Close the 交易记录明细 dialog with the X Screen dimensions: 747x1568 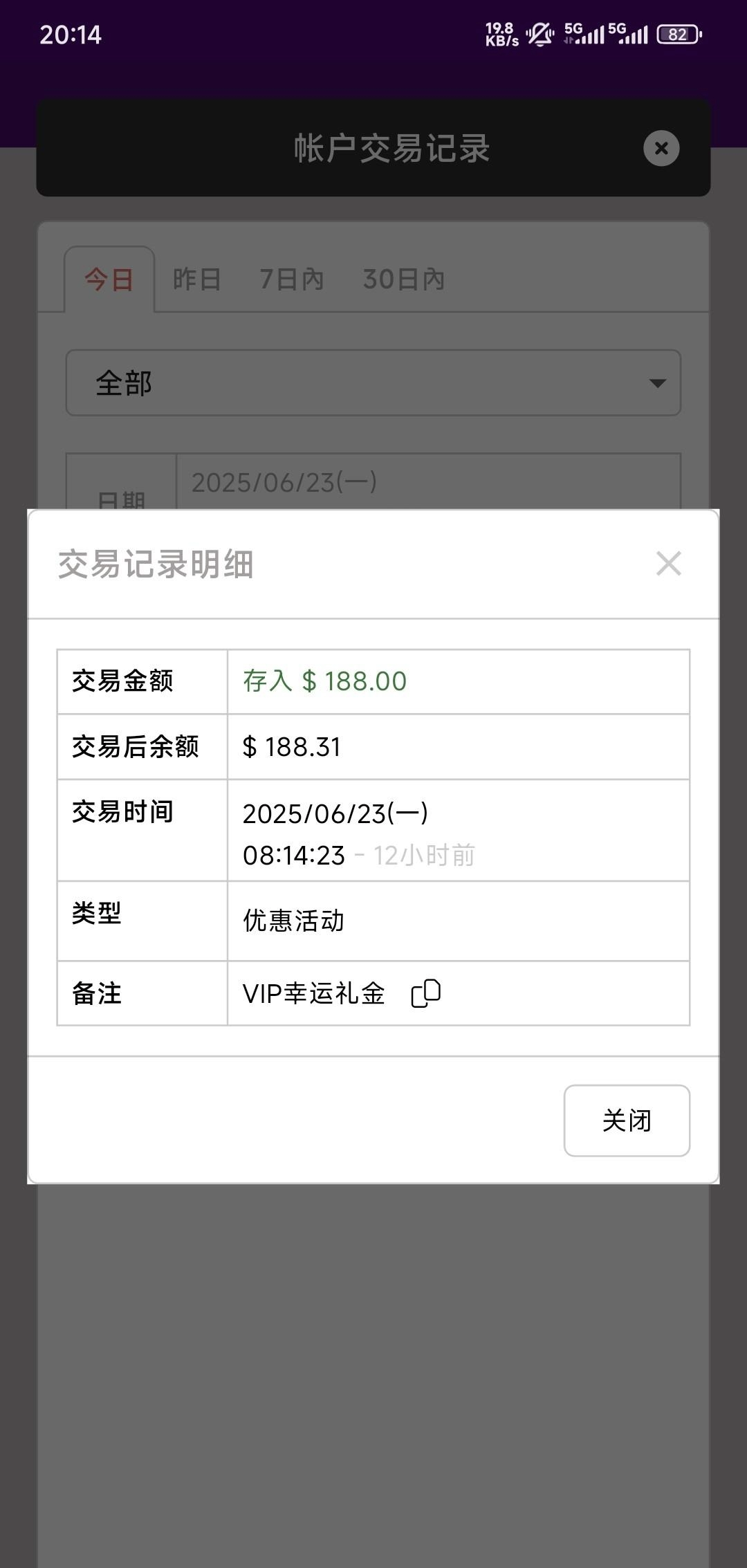click(668, 564)
